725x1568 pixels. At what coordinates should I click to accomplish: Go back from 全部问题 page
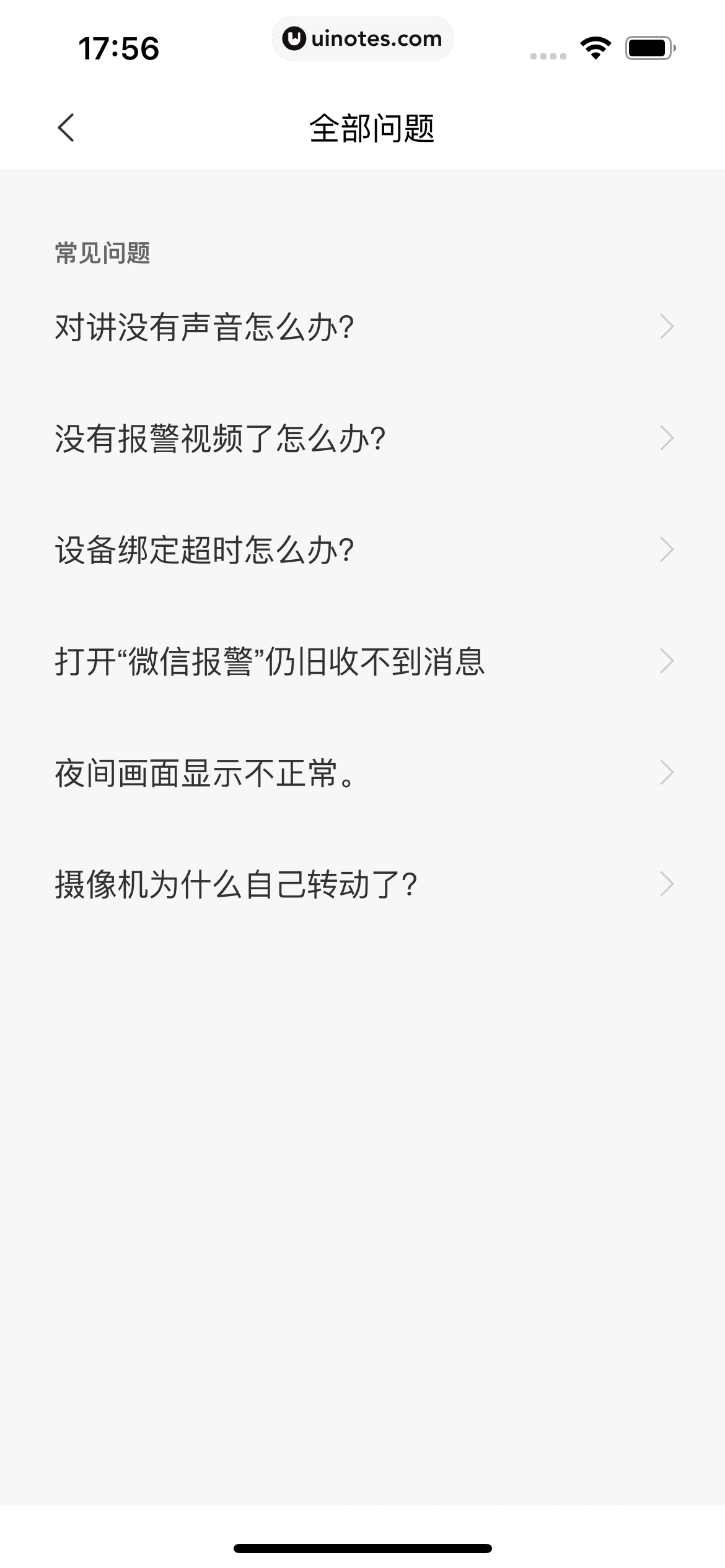(66, 128)
